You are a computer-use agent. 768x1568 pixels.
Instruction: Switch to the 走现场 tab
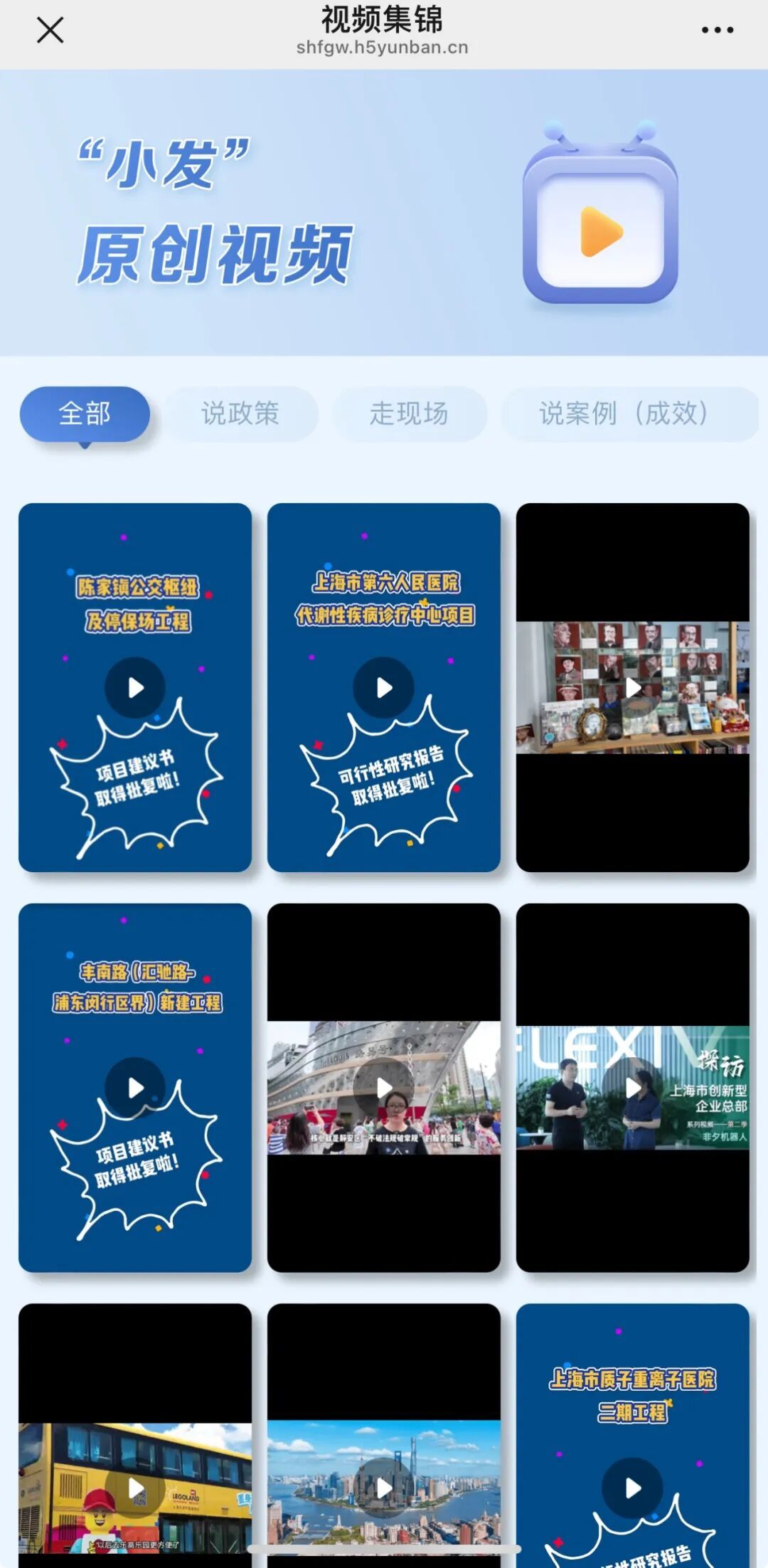click(409, 413)
